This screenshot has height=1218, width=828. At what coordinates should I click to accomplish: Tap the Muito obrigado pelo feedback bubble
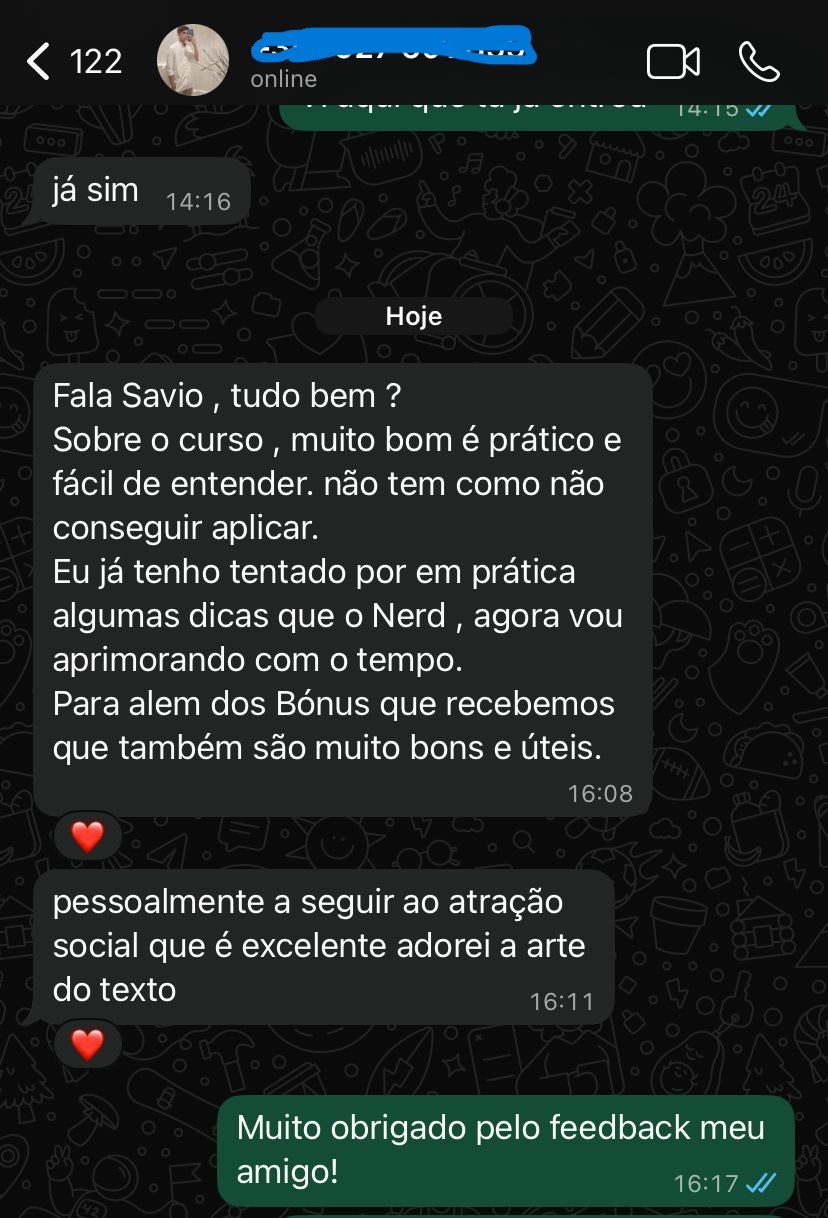tap(500, 1150)
